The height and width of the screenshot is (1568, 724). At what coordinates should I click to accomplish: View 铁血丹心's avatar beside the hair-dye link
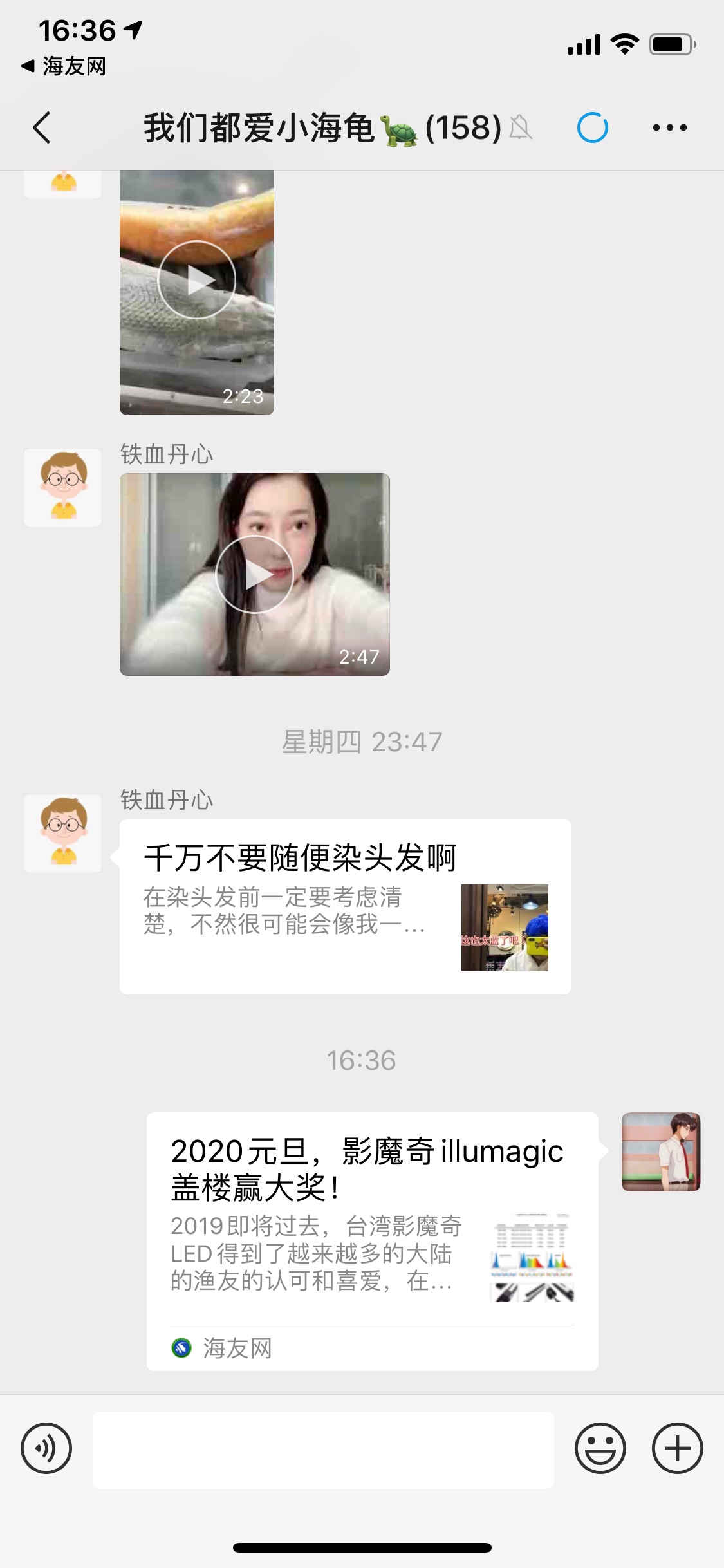[63, 833]
